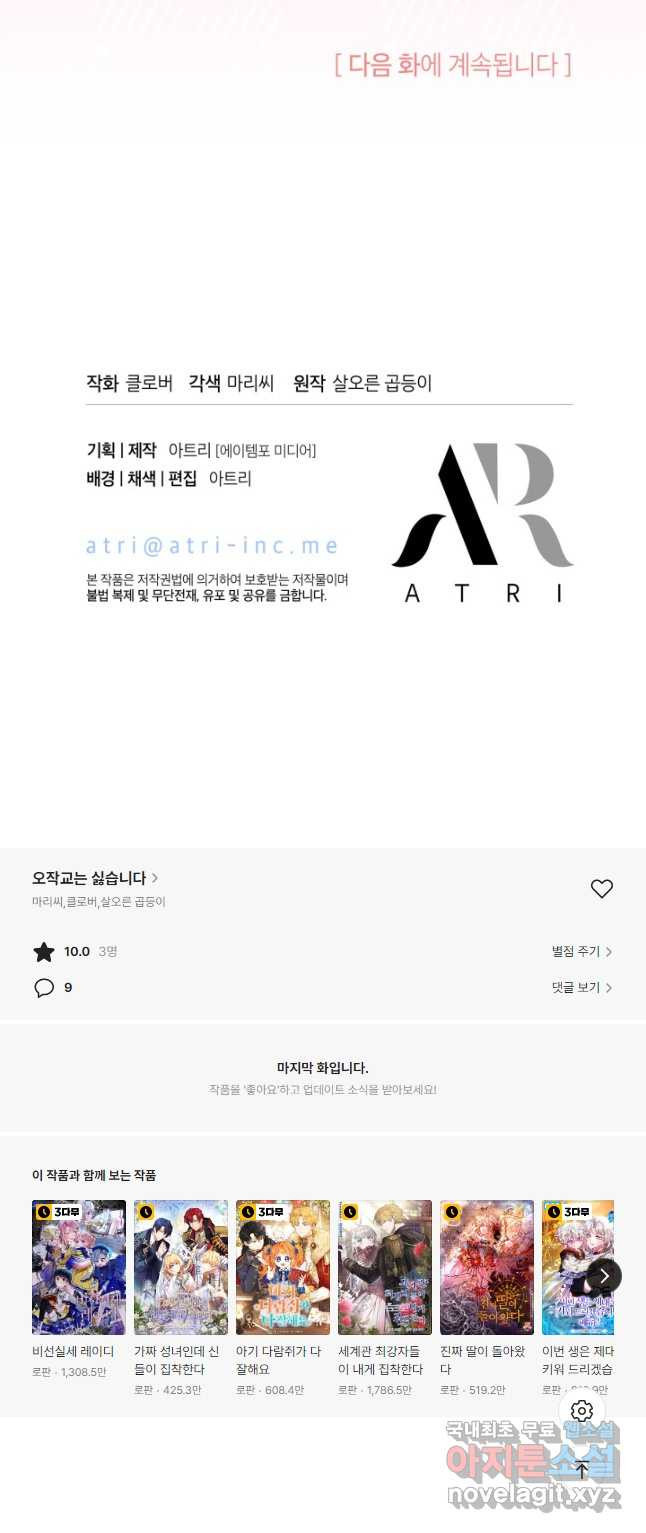Open 아기 다람쥐가 다 잘해요
646x1533 pixels.
coord(283,1268)
